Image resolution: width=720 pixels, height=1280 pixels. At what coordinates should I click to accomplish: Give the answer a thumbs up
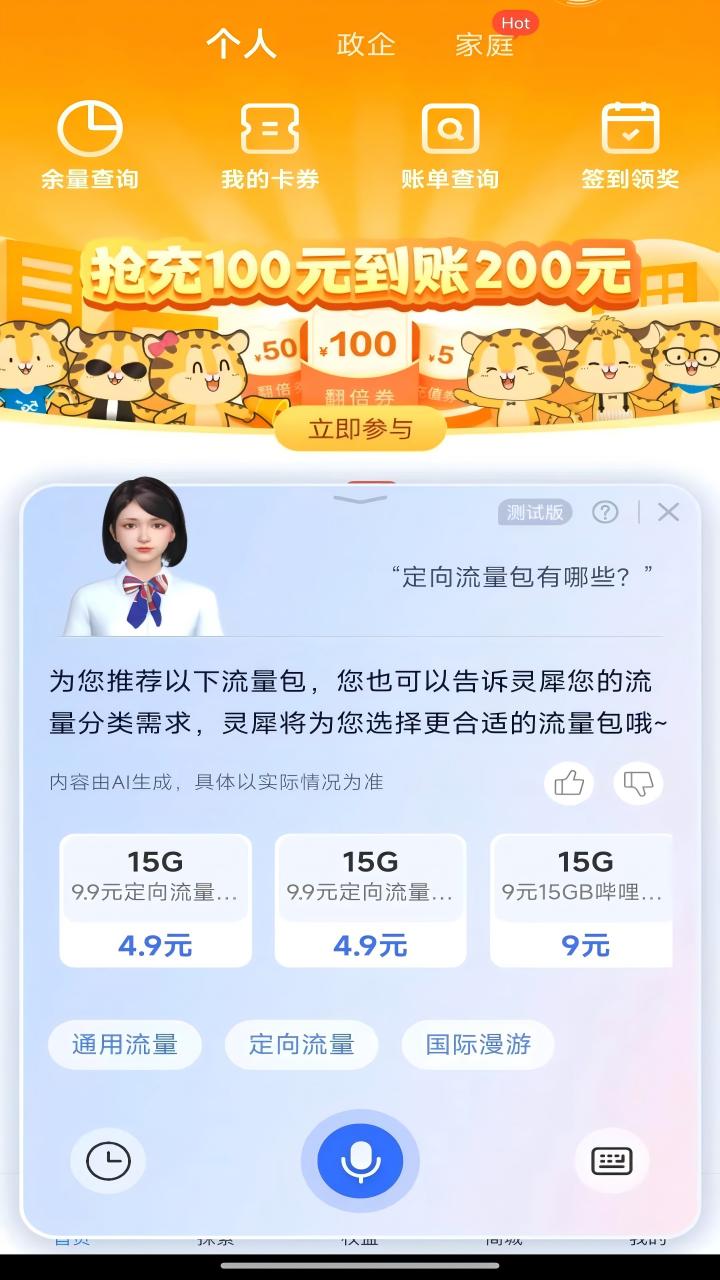coord(569,783)
